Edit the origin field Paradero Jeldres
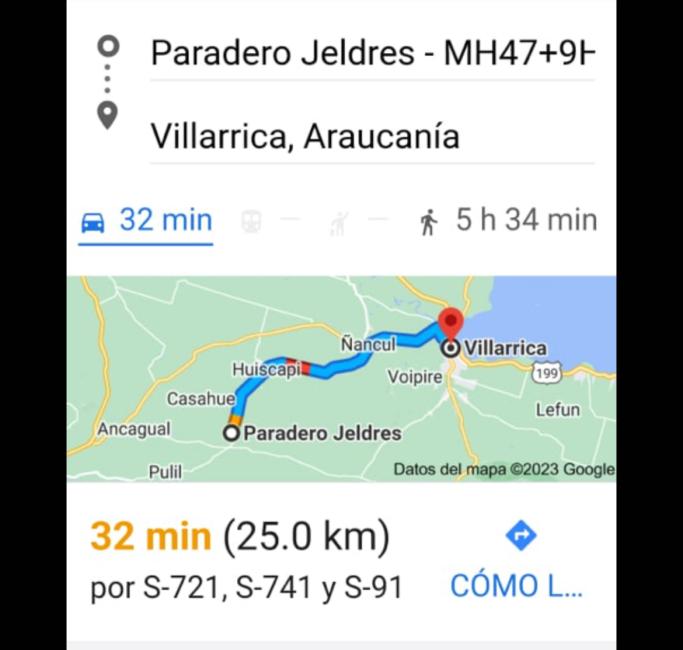The width and height of the screenshot is (683, 650). point(371,52)
